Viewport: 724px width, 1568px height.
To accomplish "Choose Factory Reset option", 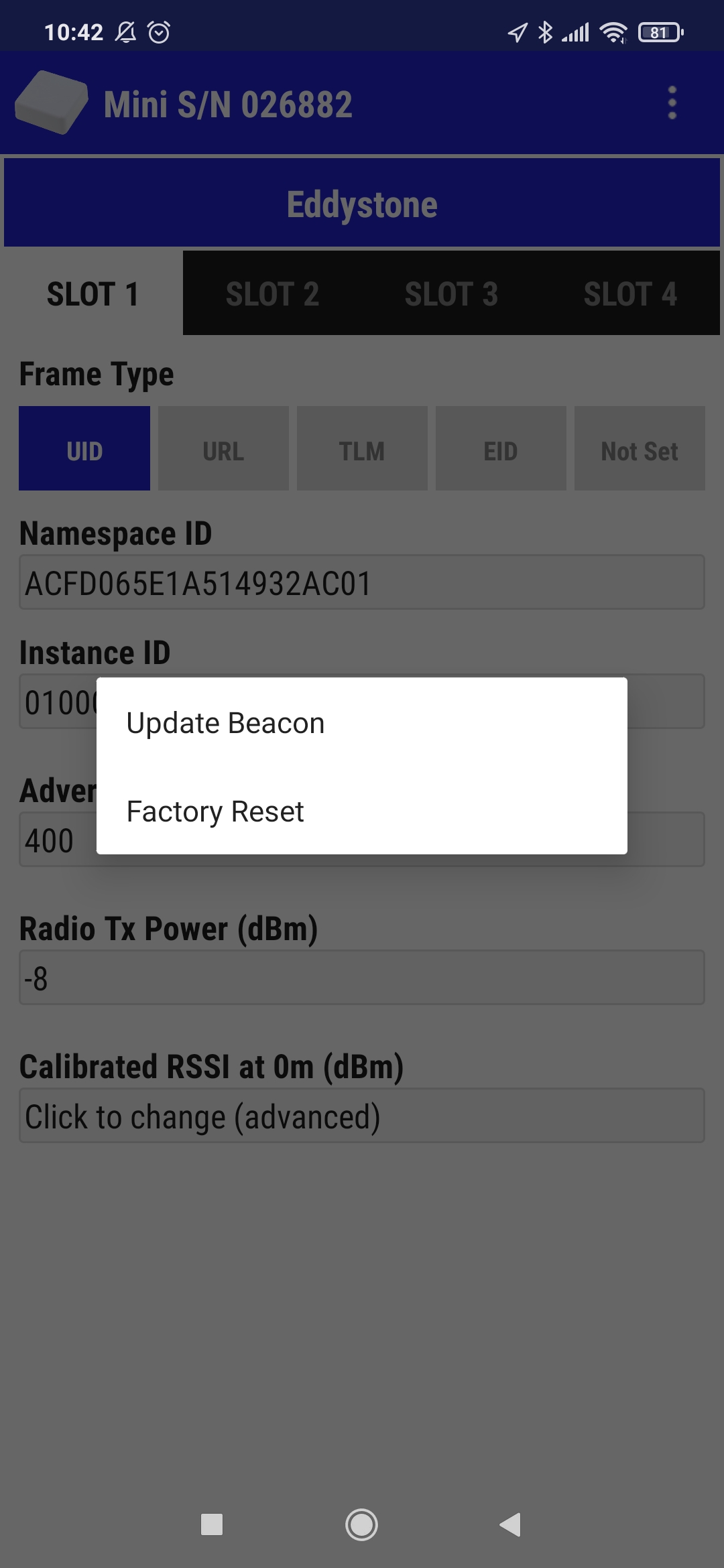I will 361,811.
